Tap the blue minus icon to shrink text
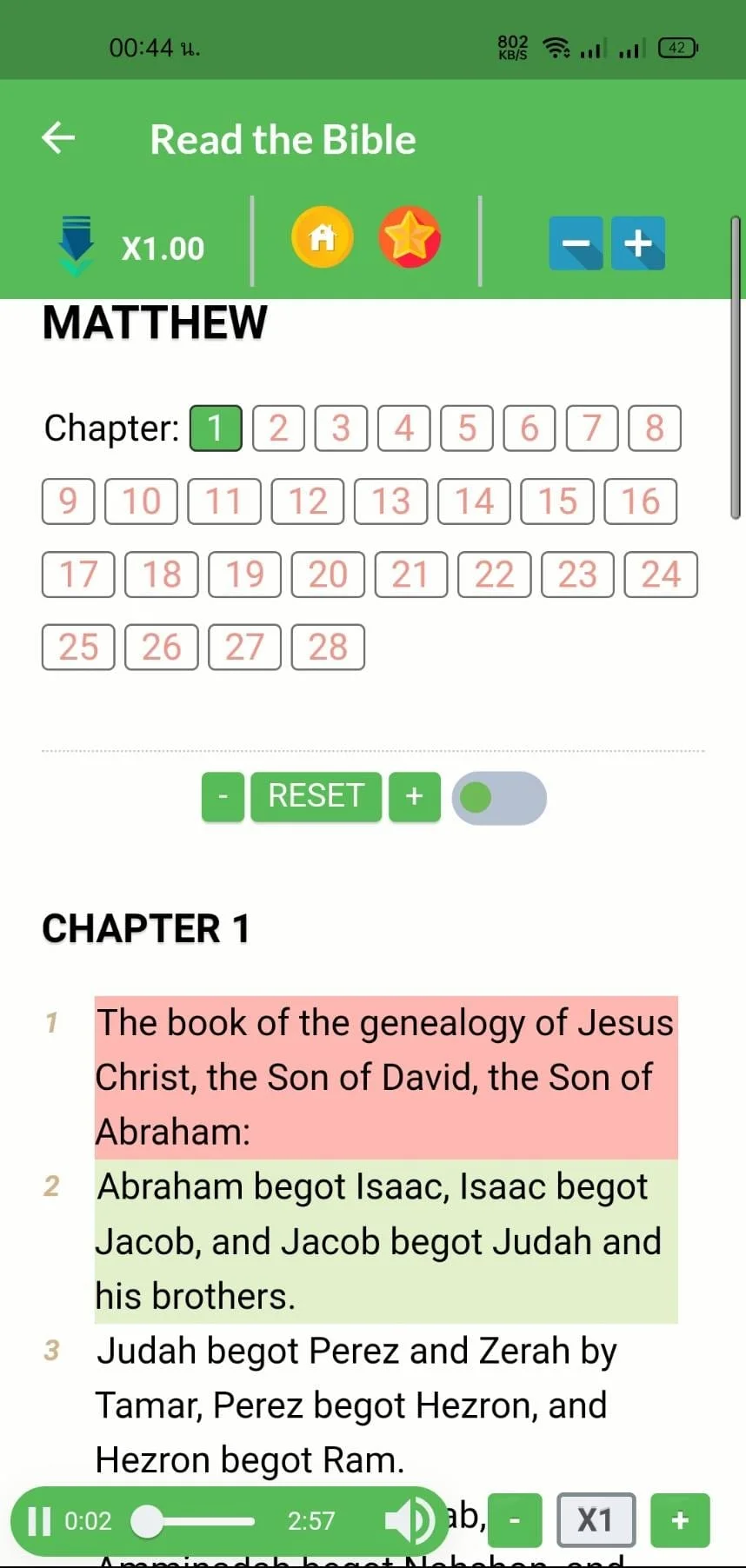Viewport: 746px width, 1568px height. pyautogui.click(x=576, y=243)
